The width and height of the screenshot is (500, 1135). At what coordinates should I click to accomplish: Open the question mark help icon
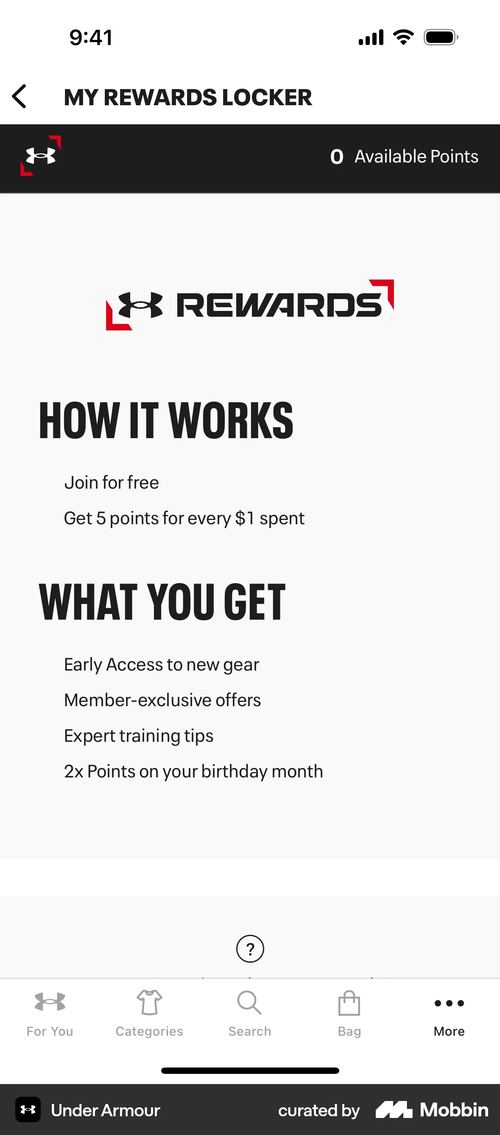click(250, 948)
